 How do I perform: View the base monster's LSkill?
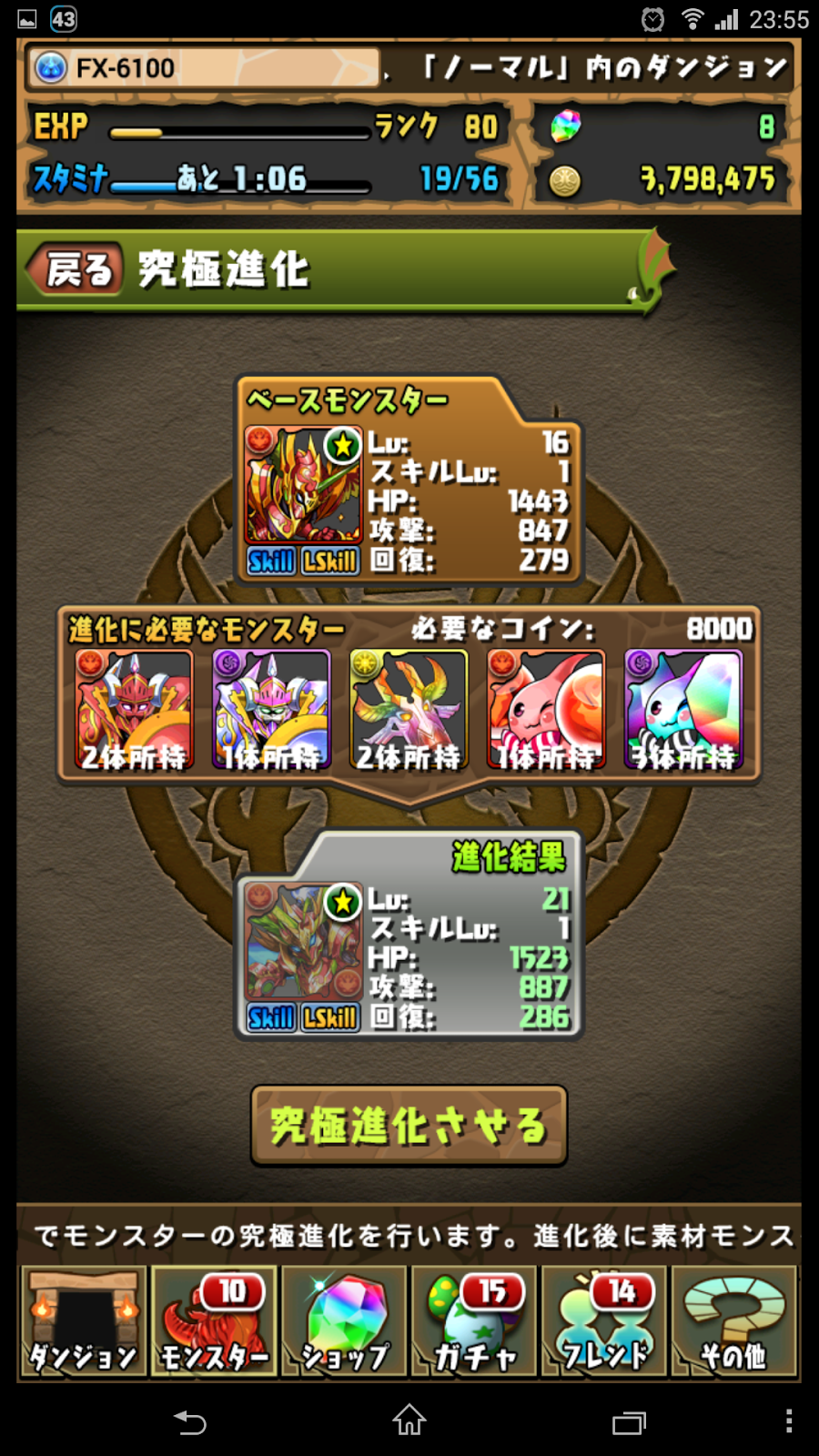pos(330,561)
